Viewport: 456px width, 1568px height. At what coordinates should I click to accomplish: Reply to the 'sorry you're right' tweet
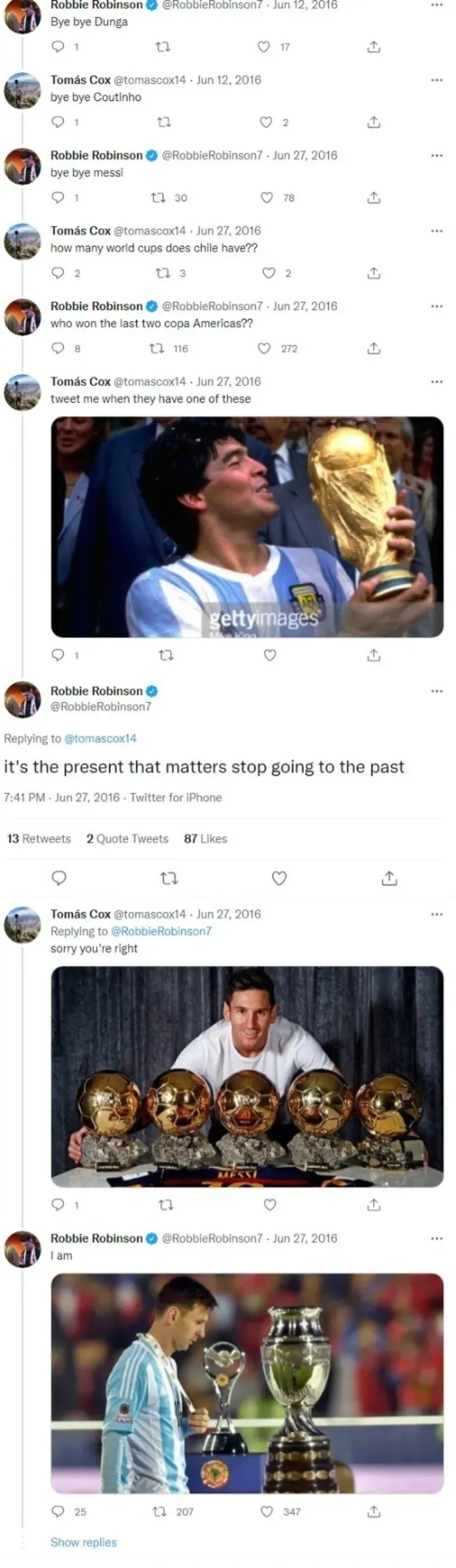point(58,1205)
